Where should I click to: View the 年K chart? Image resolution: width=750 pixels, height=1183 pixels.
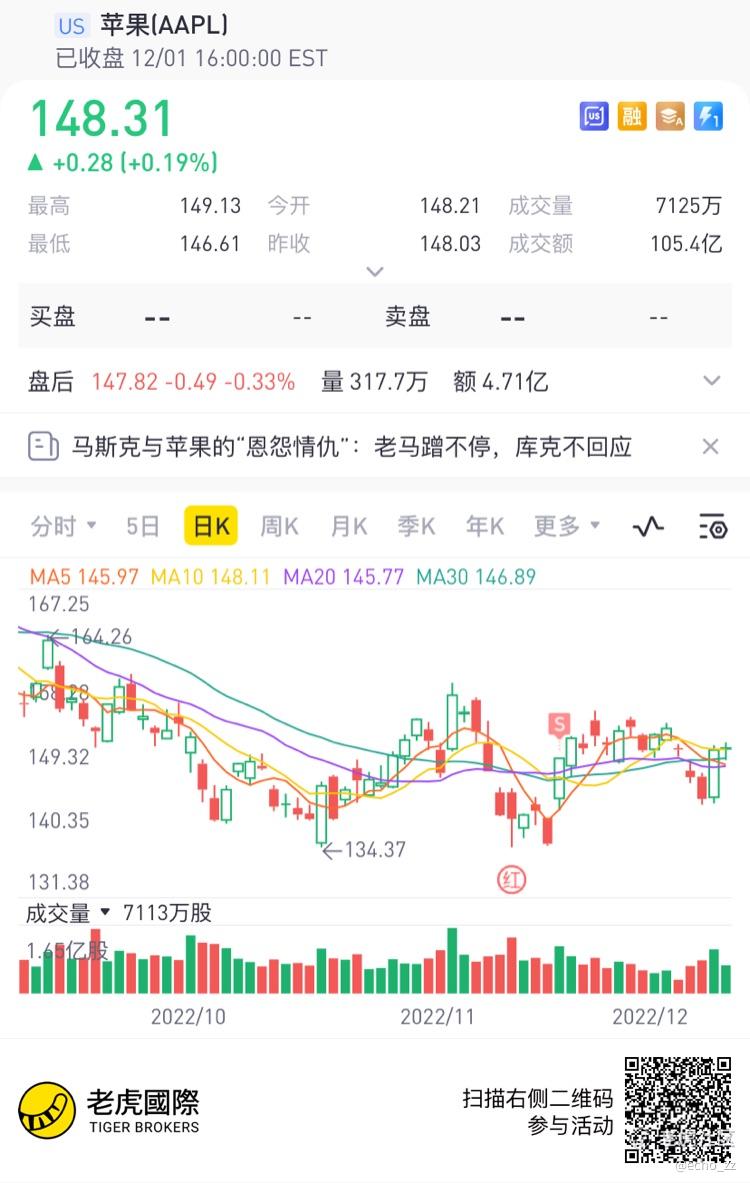(485, 526)
